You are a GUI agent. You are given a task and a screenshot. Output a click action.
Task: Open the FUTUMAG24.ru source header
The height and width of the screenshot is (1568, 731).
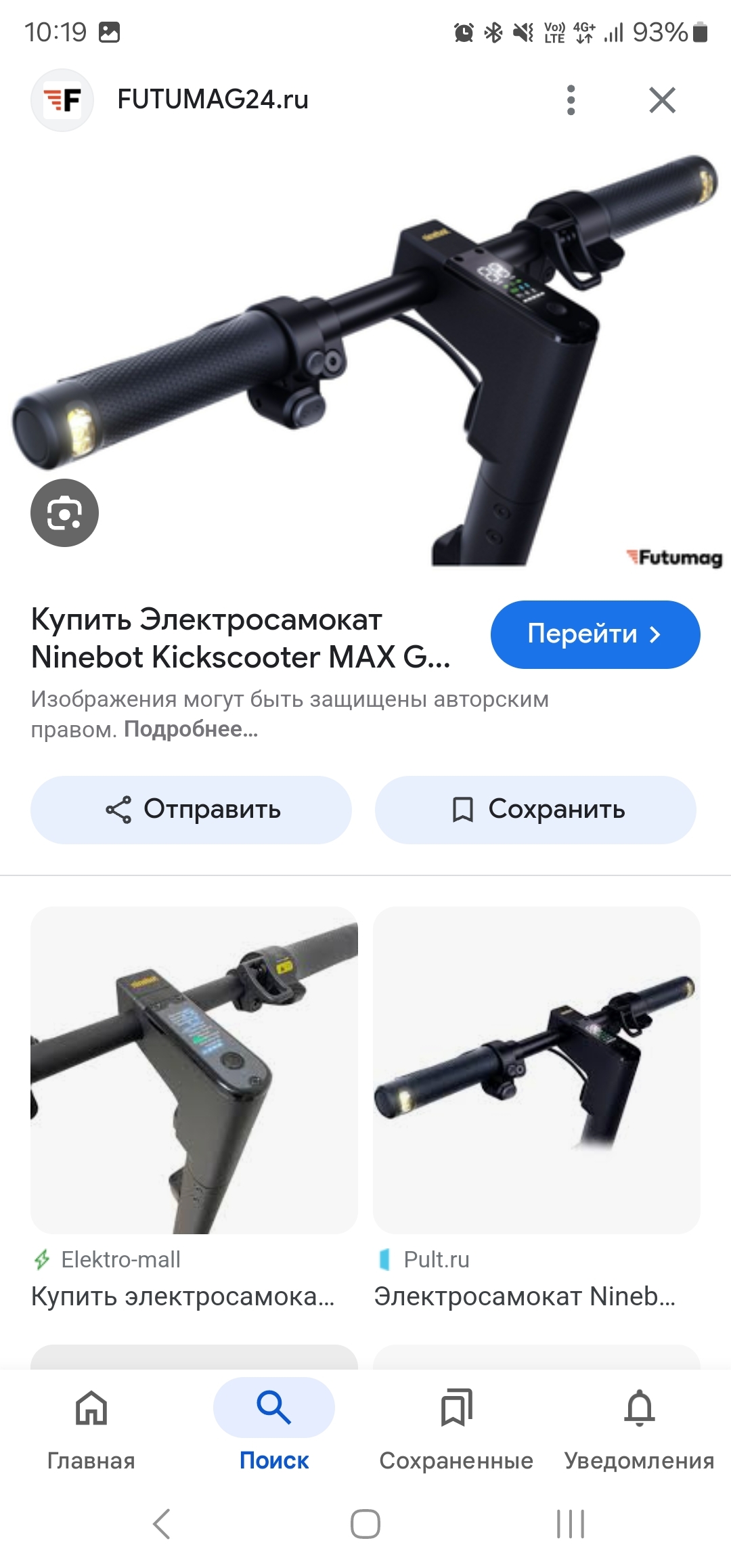pyautogui.click(x=213, y=100)
